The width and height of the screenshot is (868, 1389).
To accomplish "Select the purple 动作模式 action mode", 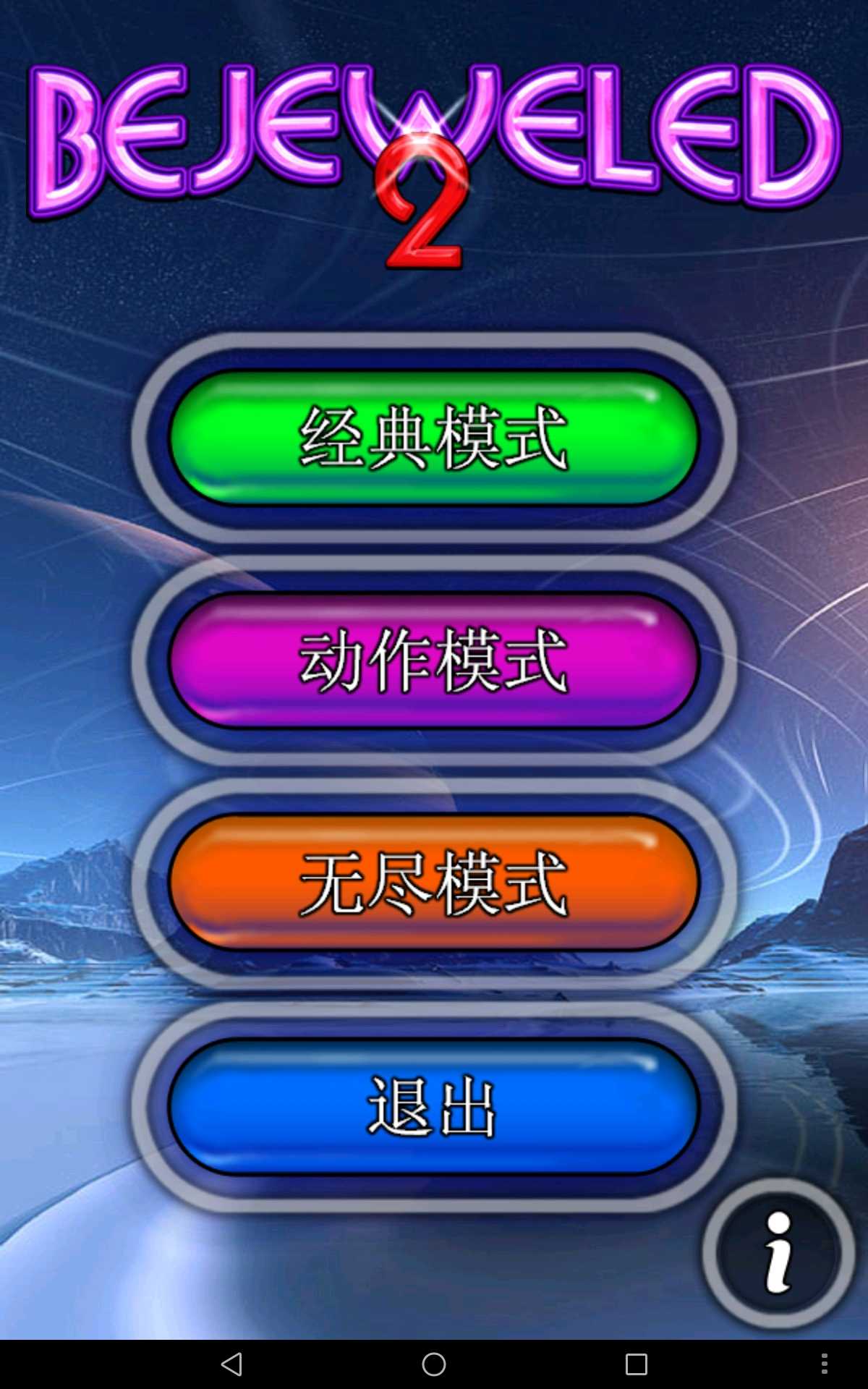I will 434,660.
